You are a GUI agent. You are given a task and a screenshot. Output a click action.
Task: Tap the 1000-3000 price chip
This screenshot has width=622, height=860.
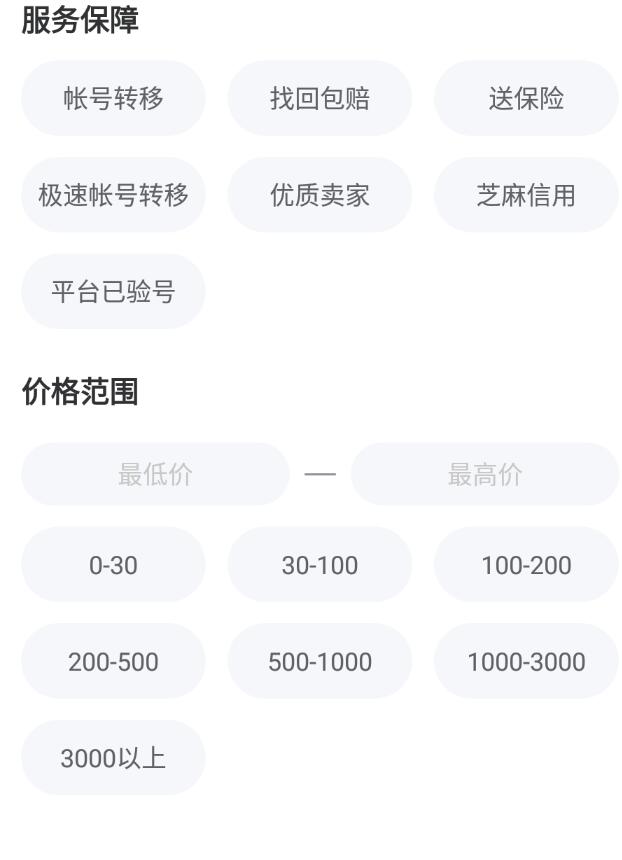(x=526, y=662)
